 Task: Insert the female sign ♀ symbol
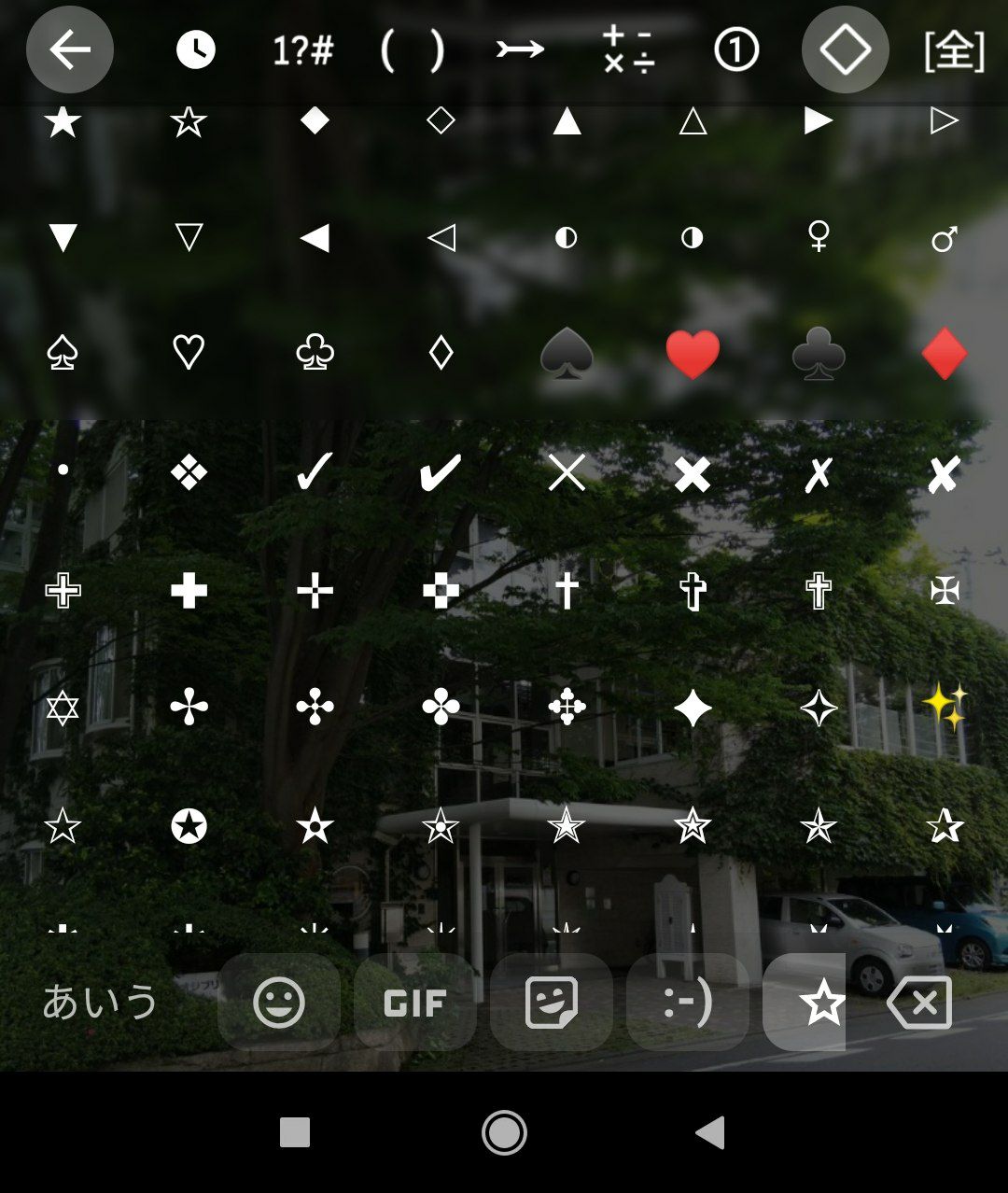pyautogui.click(x=819, y=237)
